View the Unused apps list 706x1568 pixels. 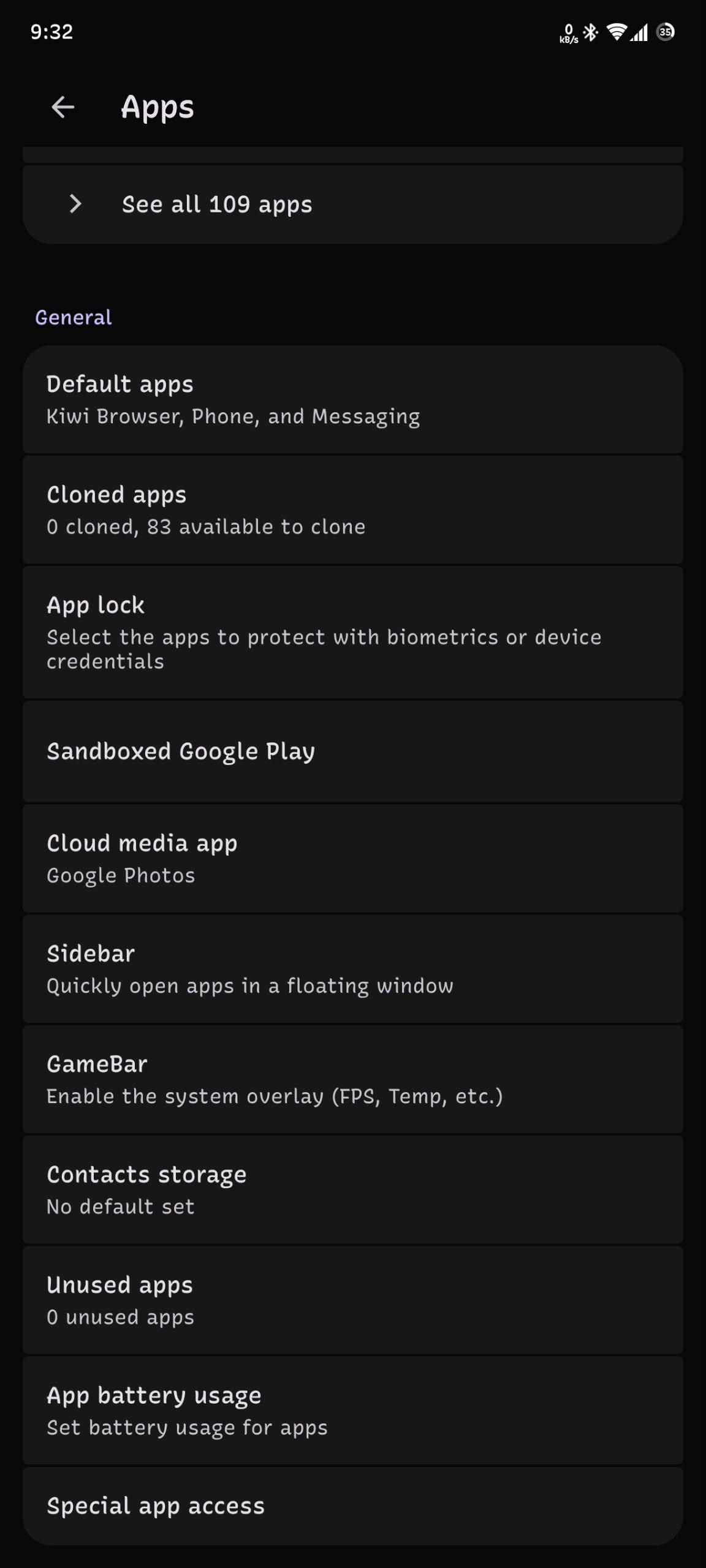pyautogui.click(x=353, y=1300)
